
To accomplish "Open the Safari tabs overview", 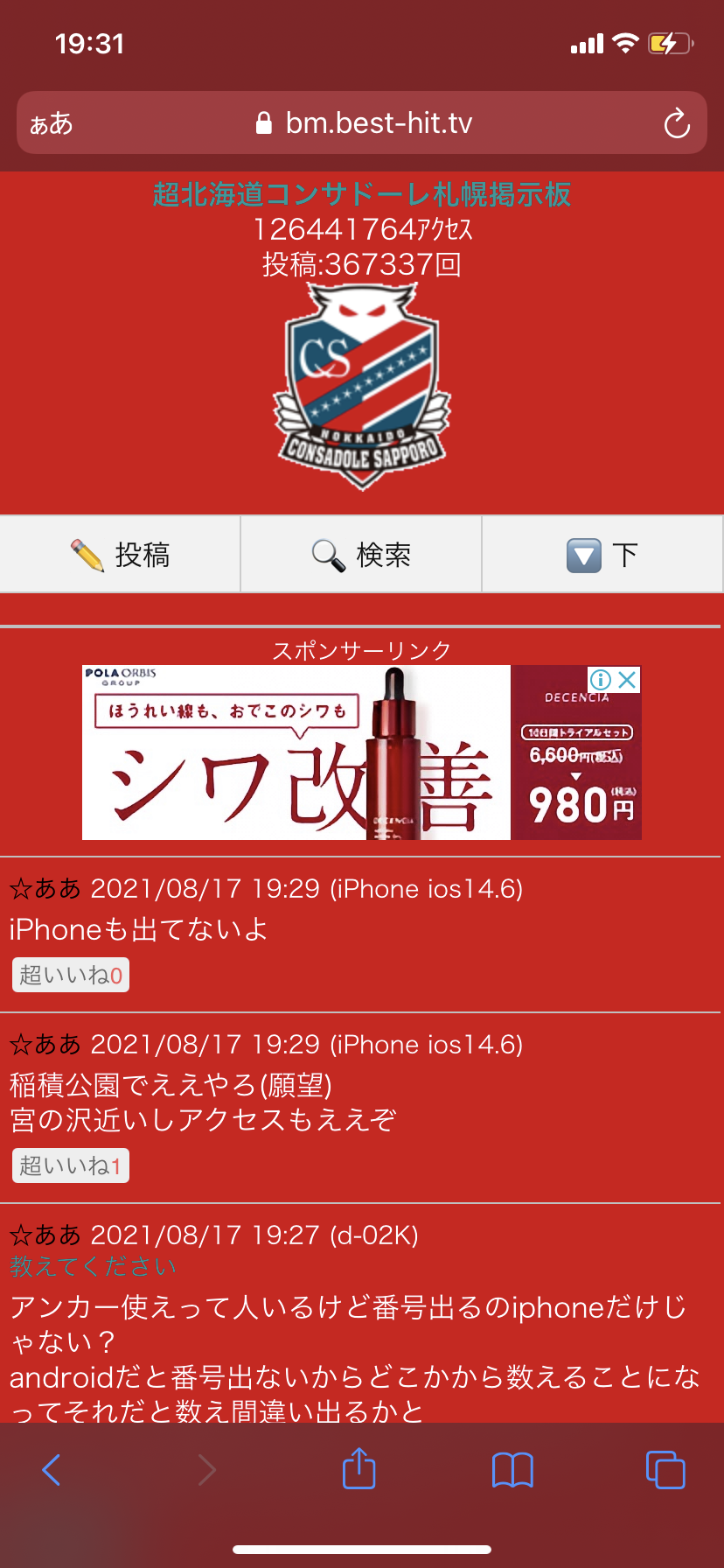I will tap(665, 1469).
